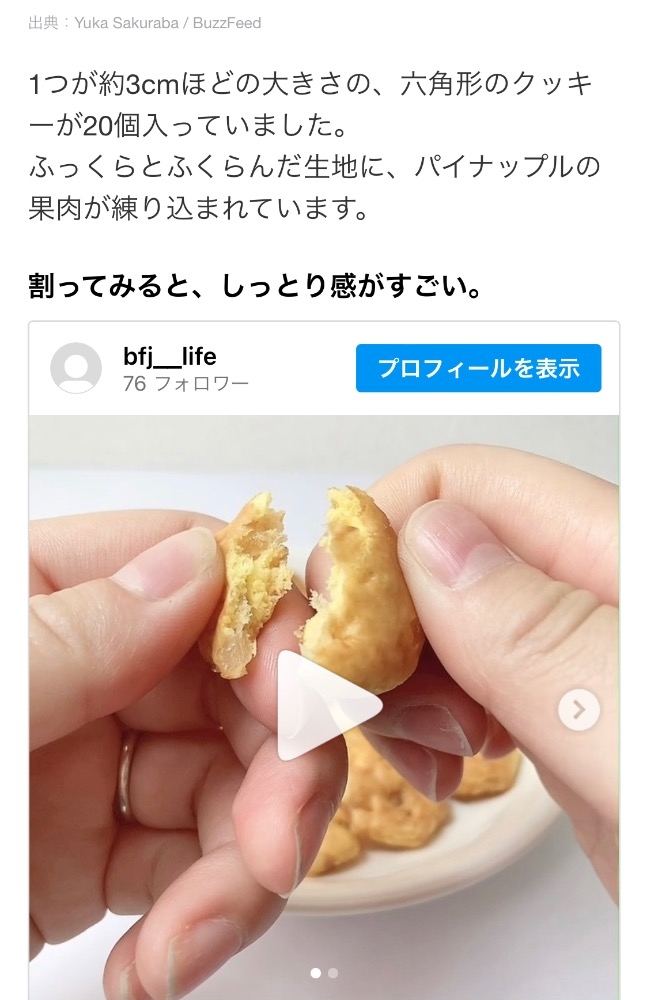Play the embedded Instagram video
Screen dimensions: 648x1000
click(x=328, y=705)
